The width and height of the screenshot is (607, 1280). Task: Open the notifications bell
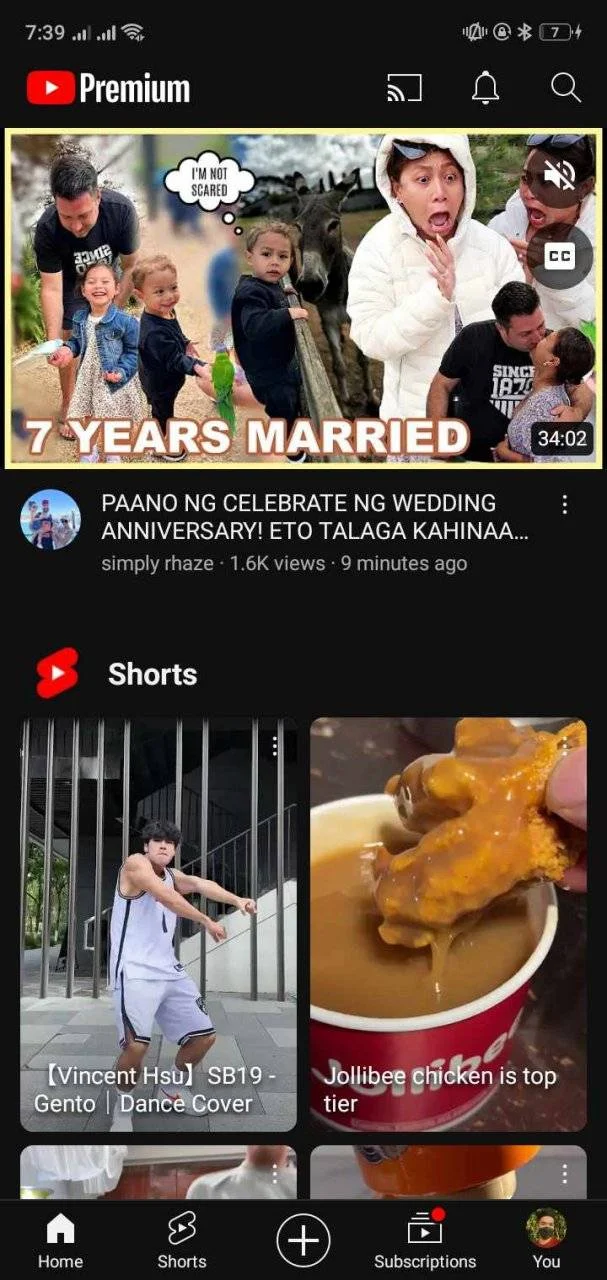[x=485, y=89]
